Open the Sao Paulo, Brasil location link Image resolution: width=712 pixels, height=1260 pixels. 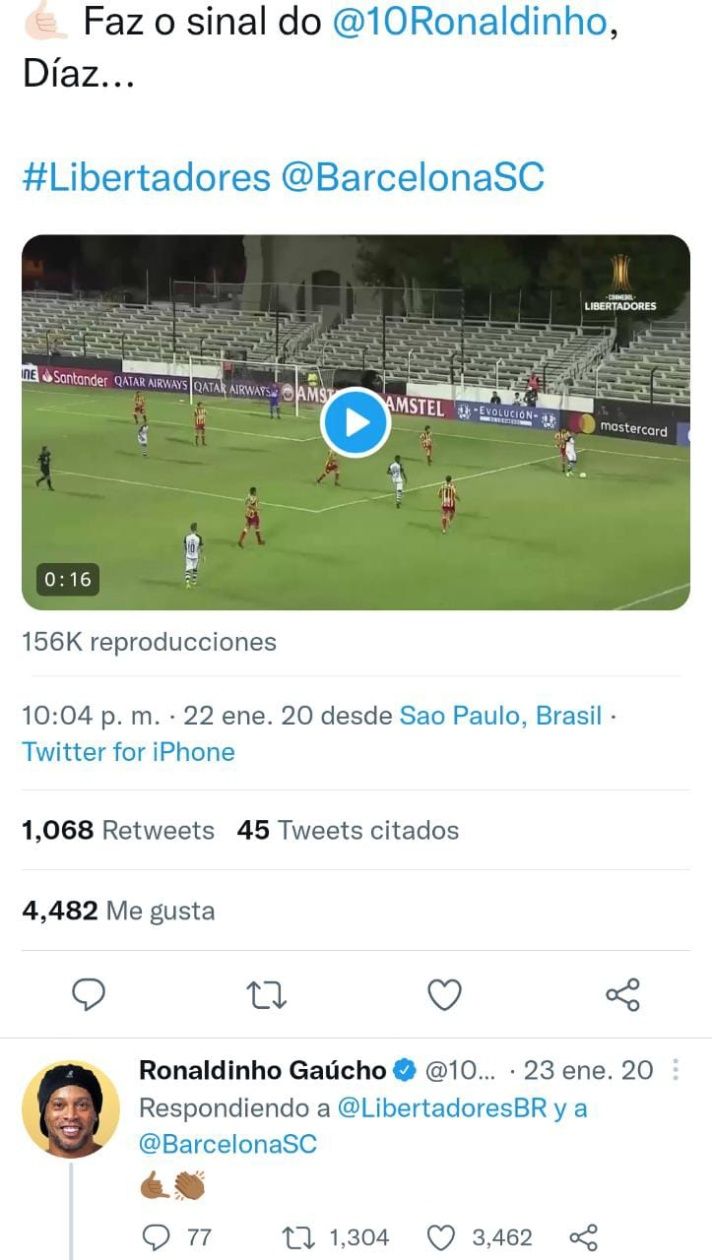point(501,716)
